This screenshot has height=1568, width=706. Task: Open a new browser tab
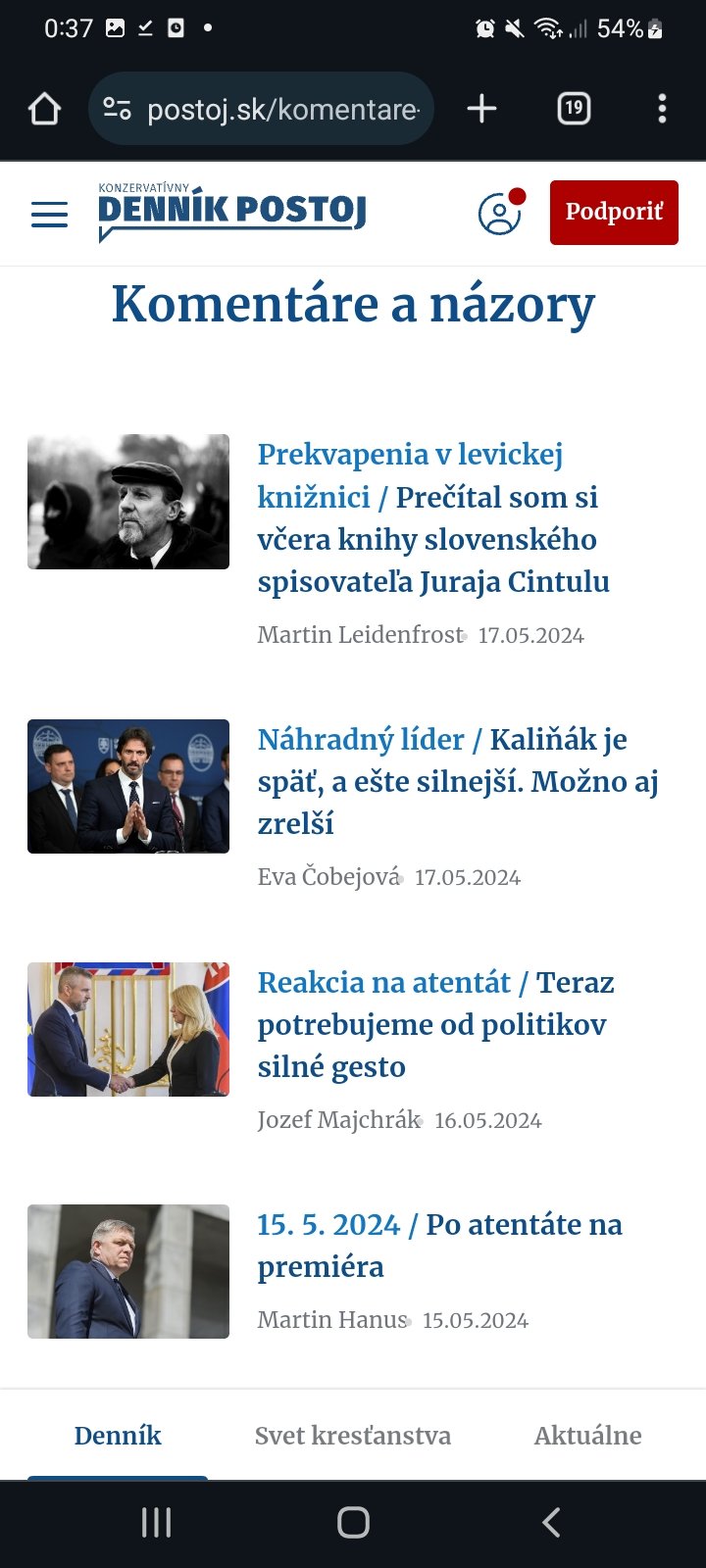pos(481,109)
